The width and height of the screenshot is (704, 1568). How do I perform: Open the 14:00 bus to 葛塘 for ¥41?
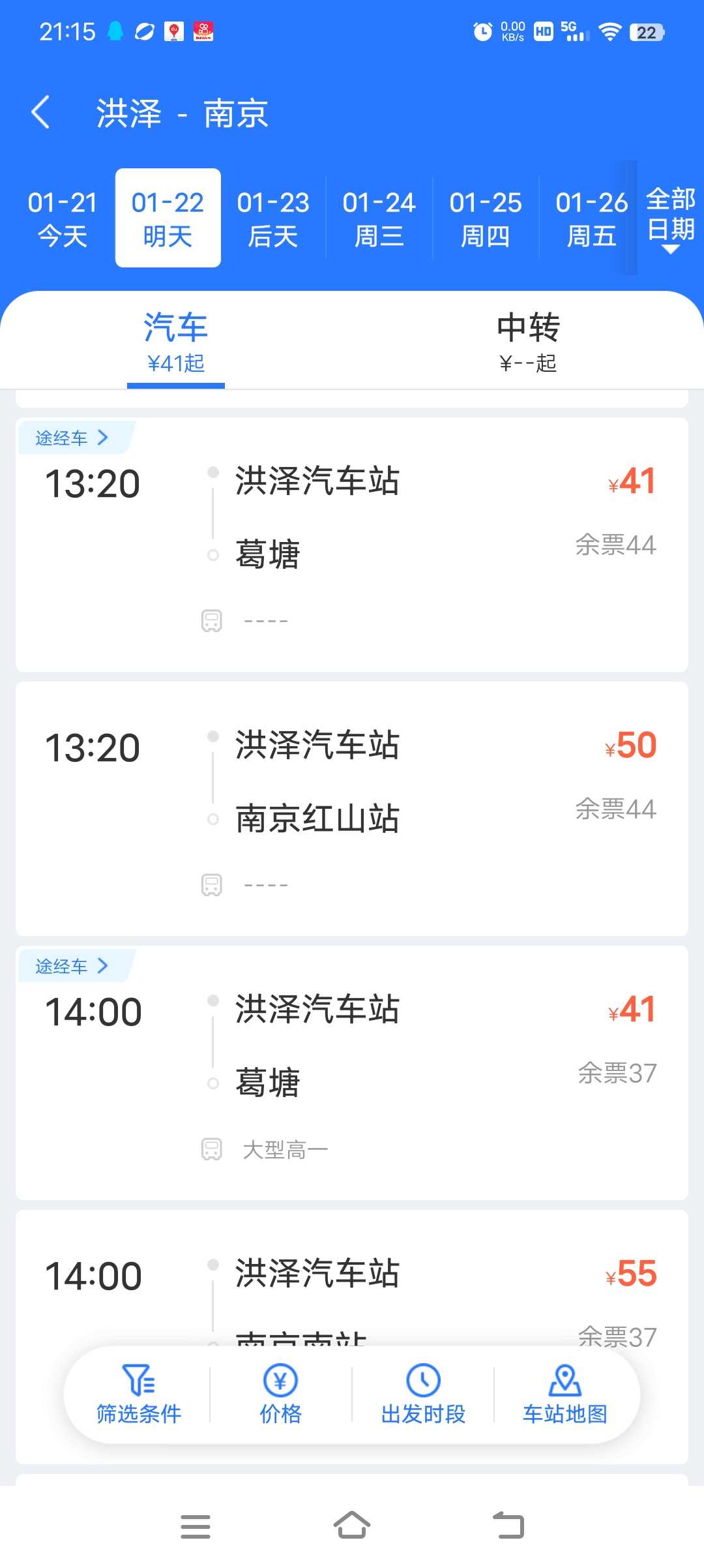(352, 1073)
